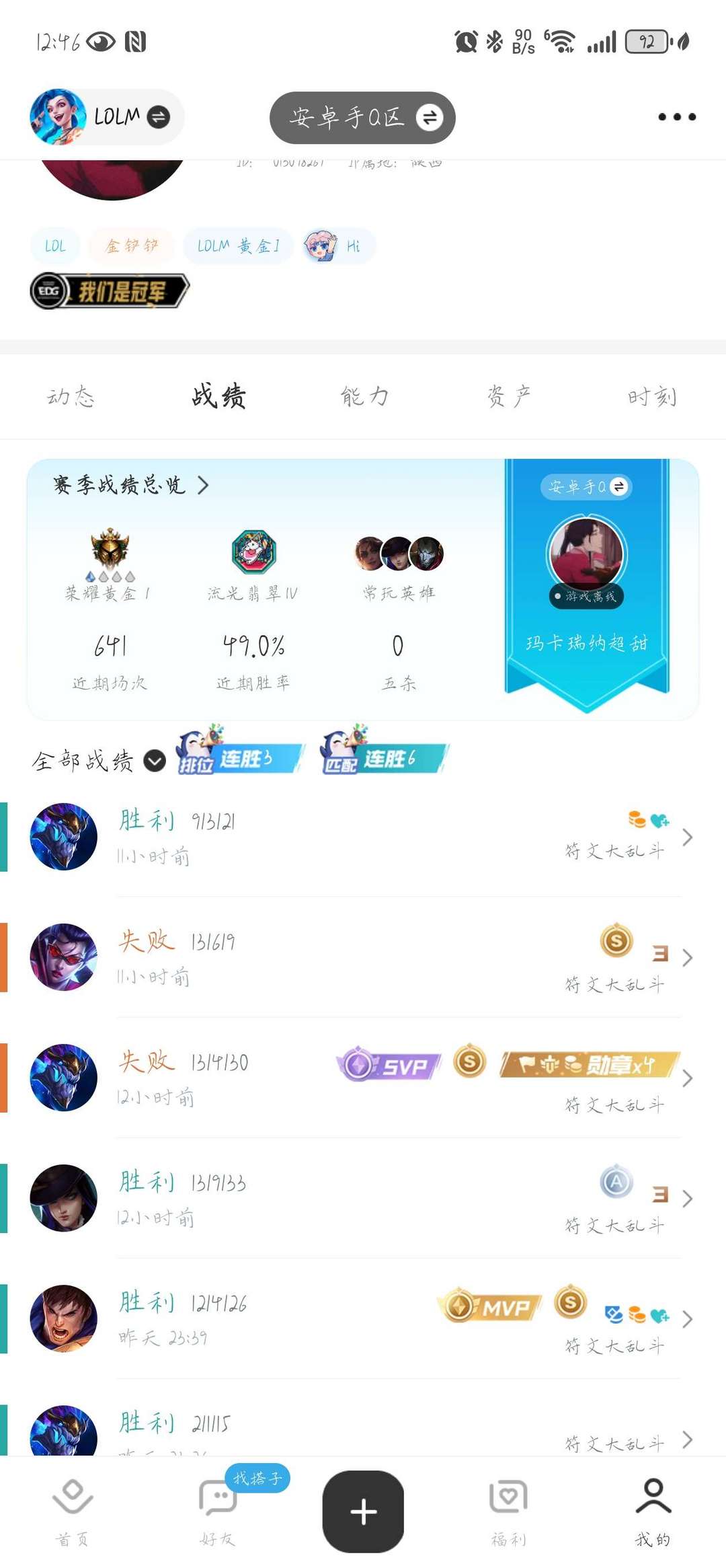The image size is (726, 1568).
Task: View the 13/4/30 SVP defeat match
Action: tap(363, 1078)
